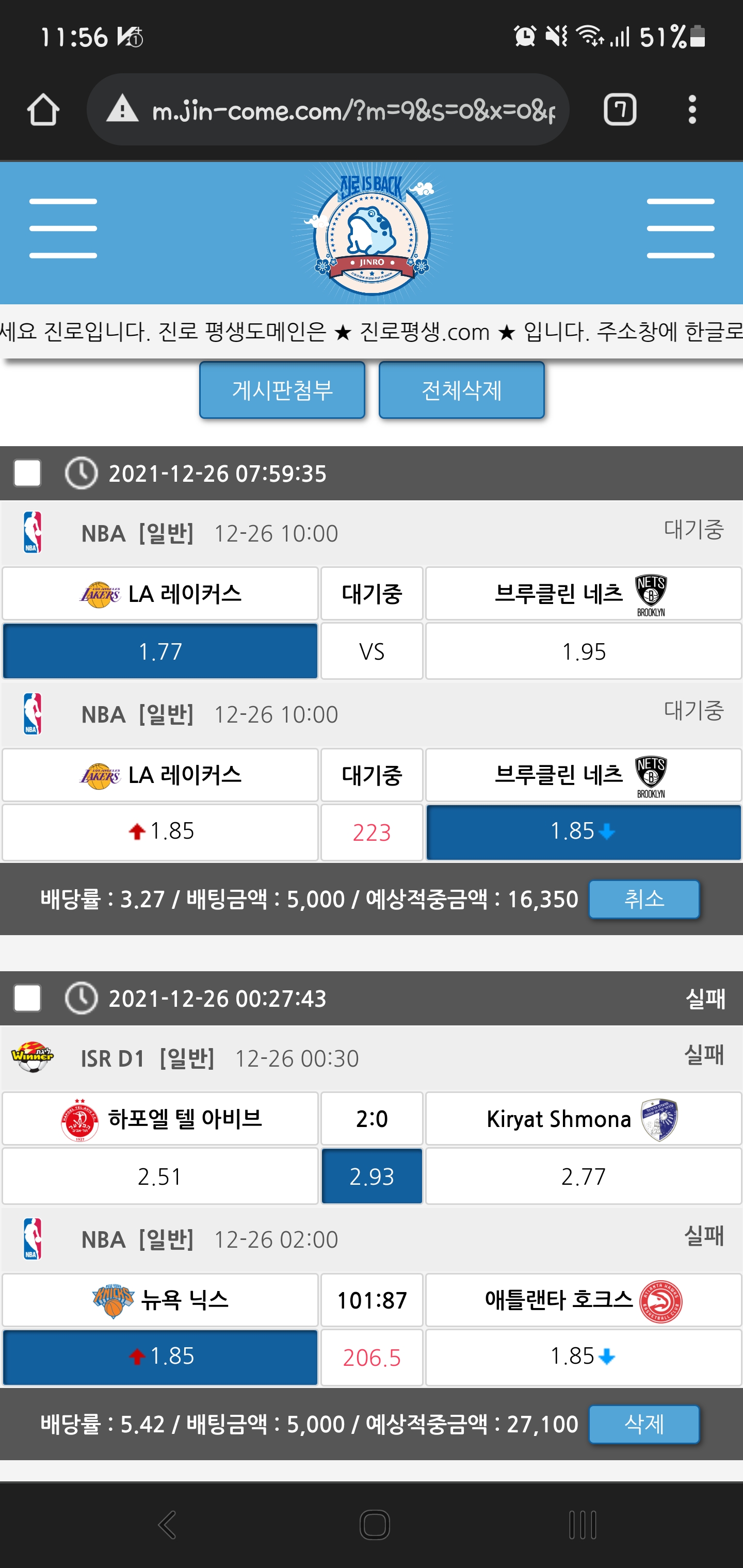Tap the 게시판첨부 button
The height and width of the screenshot is (1568, 743).
coord(282,390)
